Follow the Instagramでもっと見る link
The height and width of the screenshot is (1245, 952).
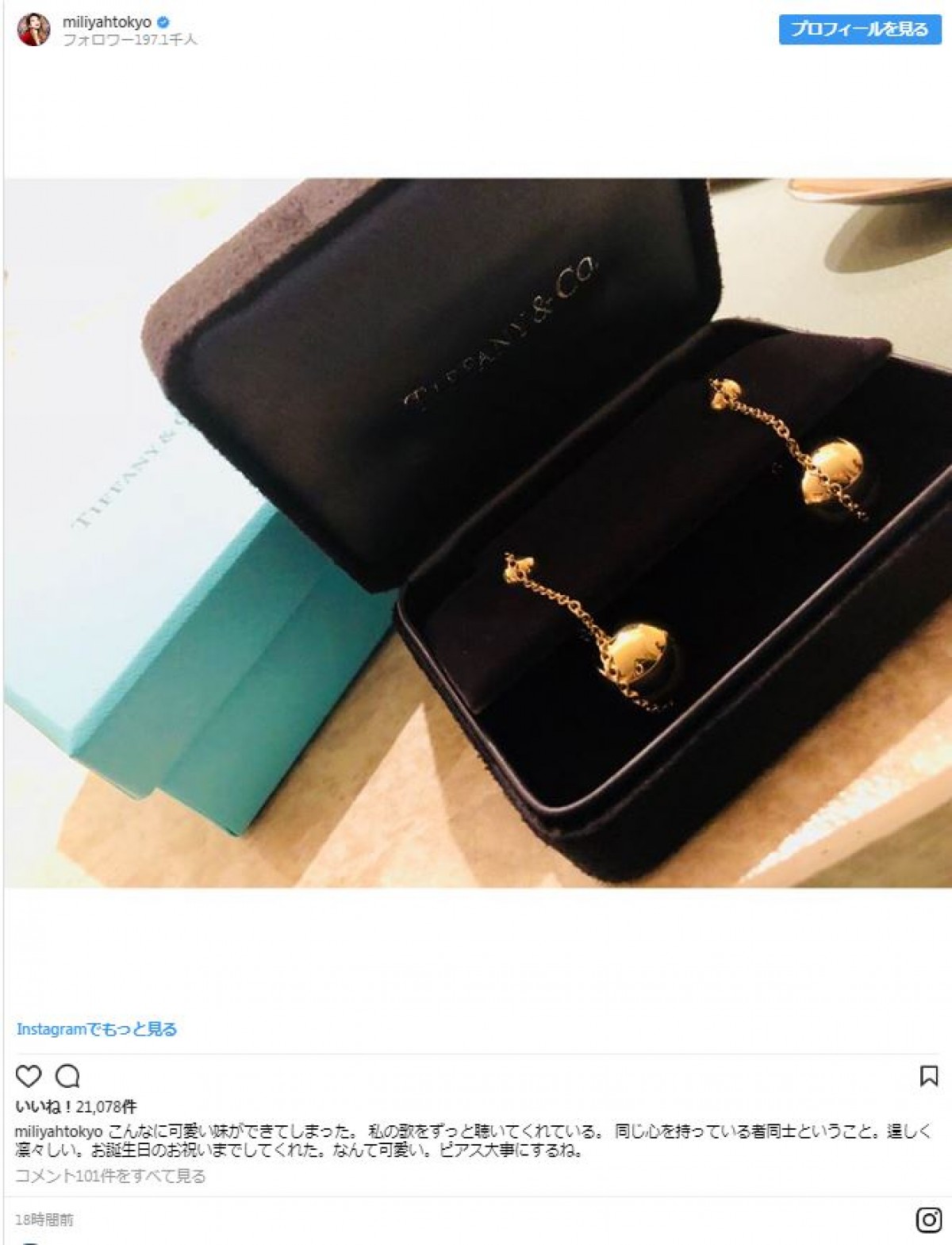(97, 1029)
